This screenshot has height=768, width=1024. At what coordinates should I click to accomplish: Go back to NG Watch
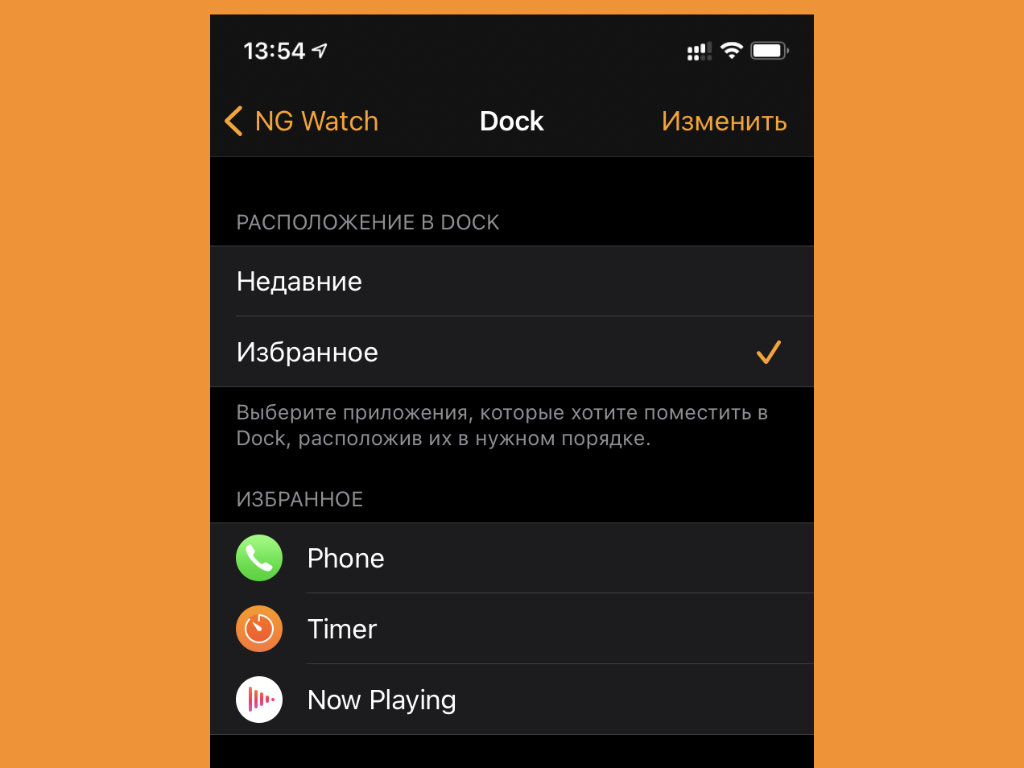click(301, 122)
